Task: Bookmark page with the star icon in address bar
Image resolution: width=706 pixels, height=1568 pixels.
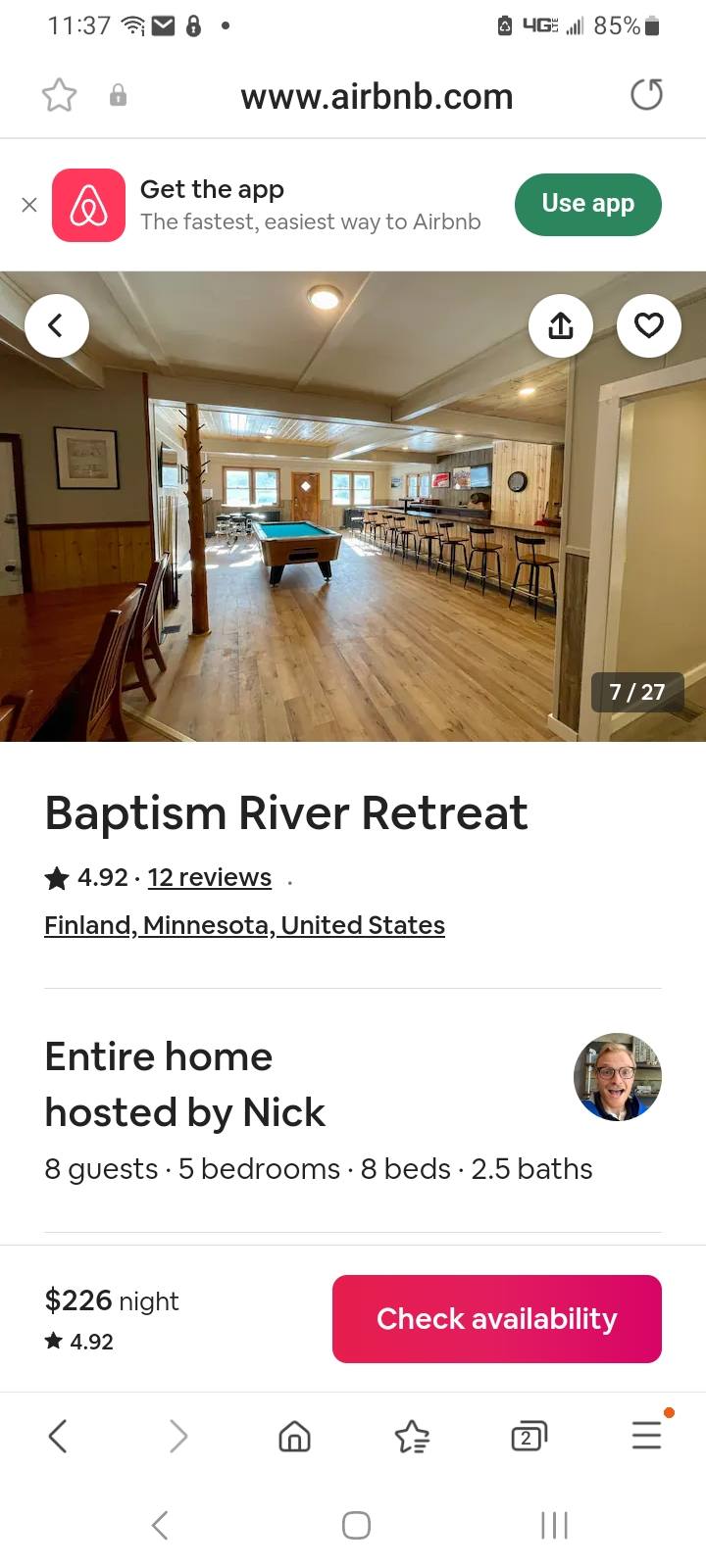Action: click(59, 95)
